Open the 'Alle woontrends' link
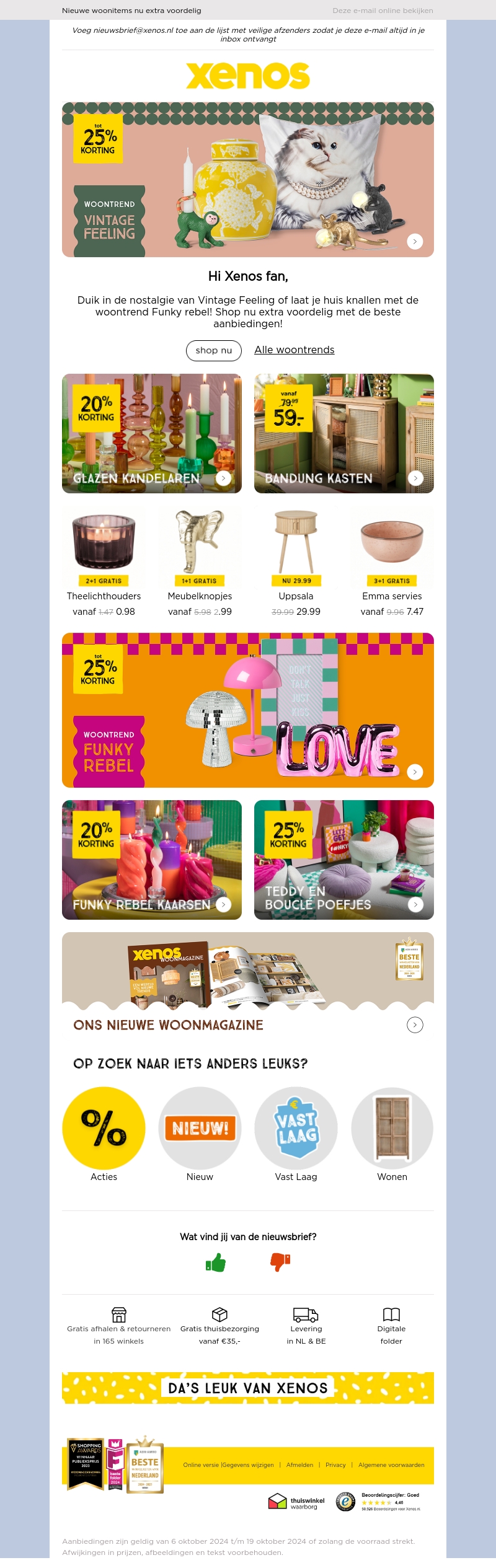Image resolution: width=496 pixels, height=1568 pixels. coord(294,350)
